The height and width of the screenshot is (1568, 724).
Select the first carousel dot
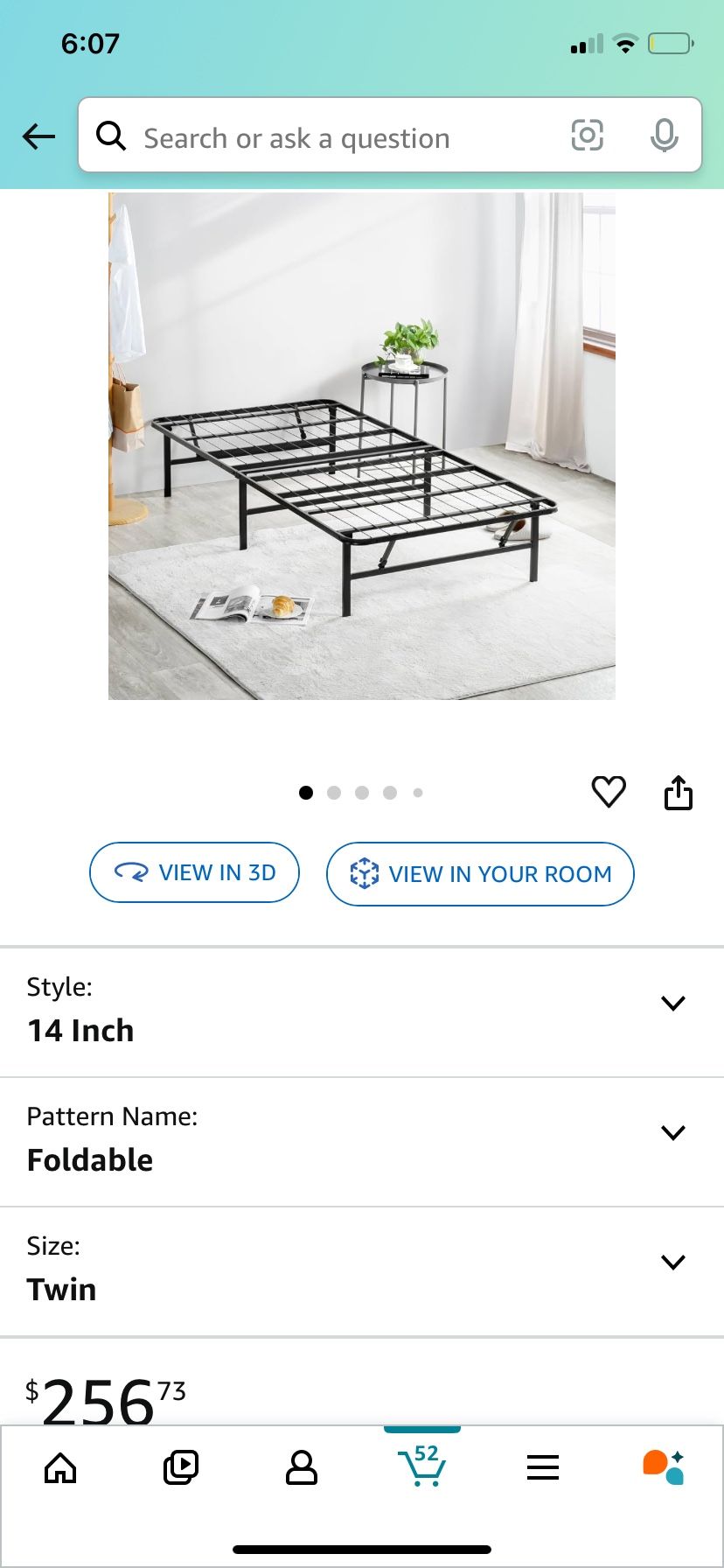coord(306,793)
